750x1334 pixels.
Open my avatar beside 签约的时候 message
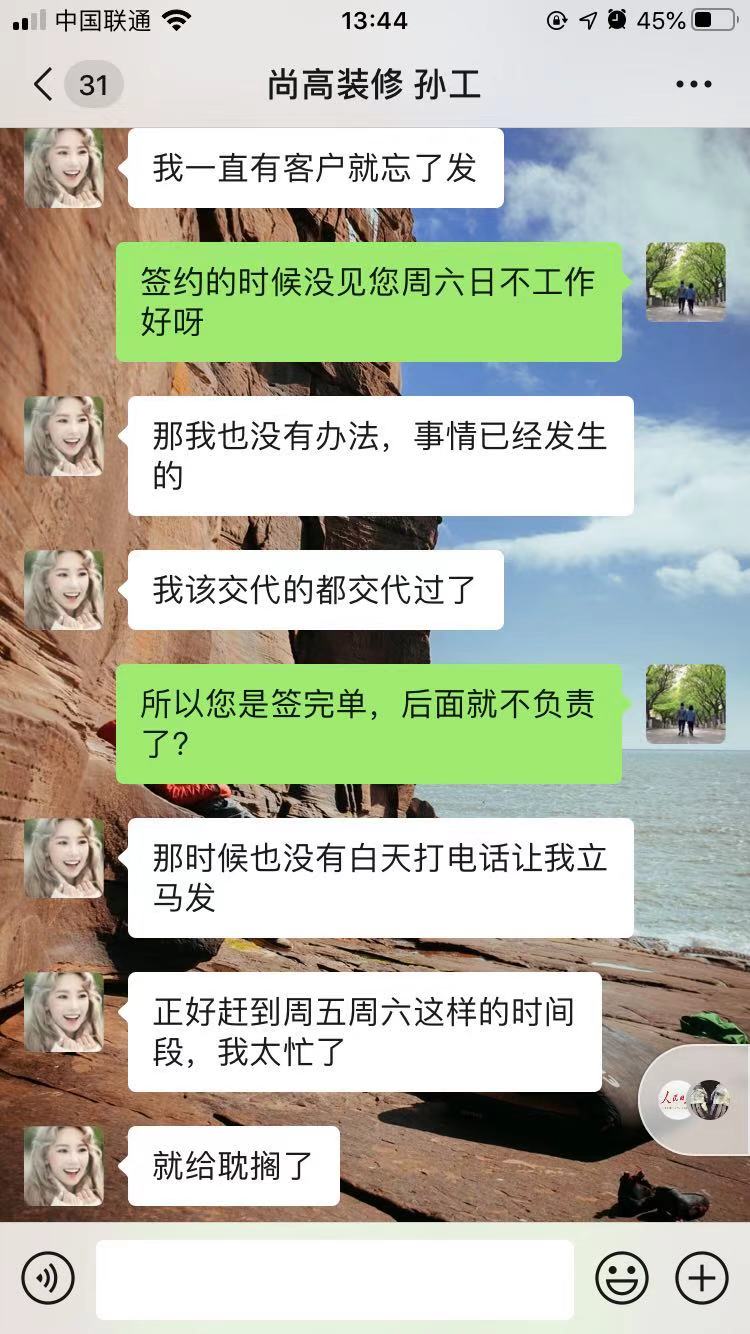[x=685, y=282]
